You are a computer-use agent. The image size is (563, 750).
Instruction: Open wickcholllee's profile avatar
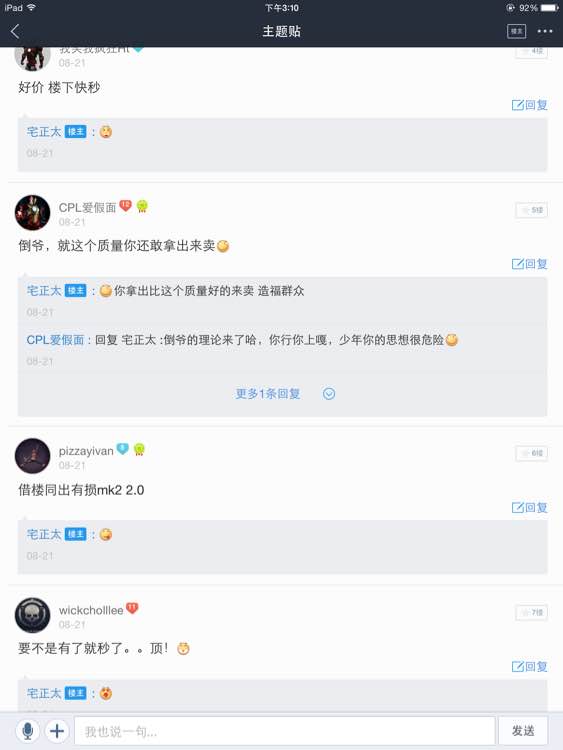coord(33,615)
